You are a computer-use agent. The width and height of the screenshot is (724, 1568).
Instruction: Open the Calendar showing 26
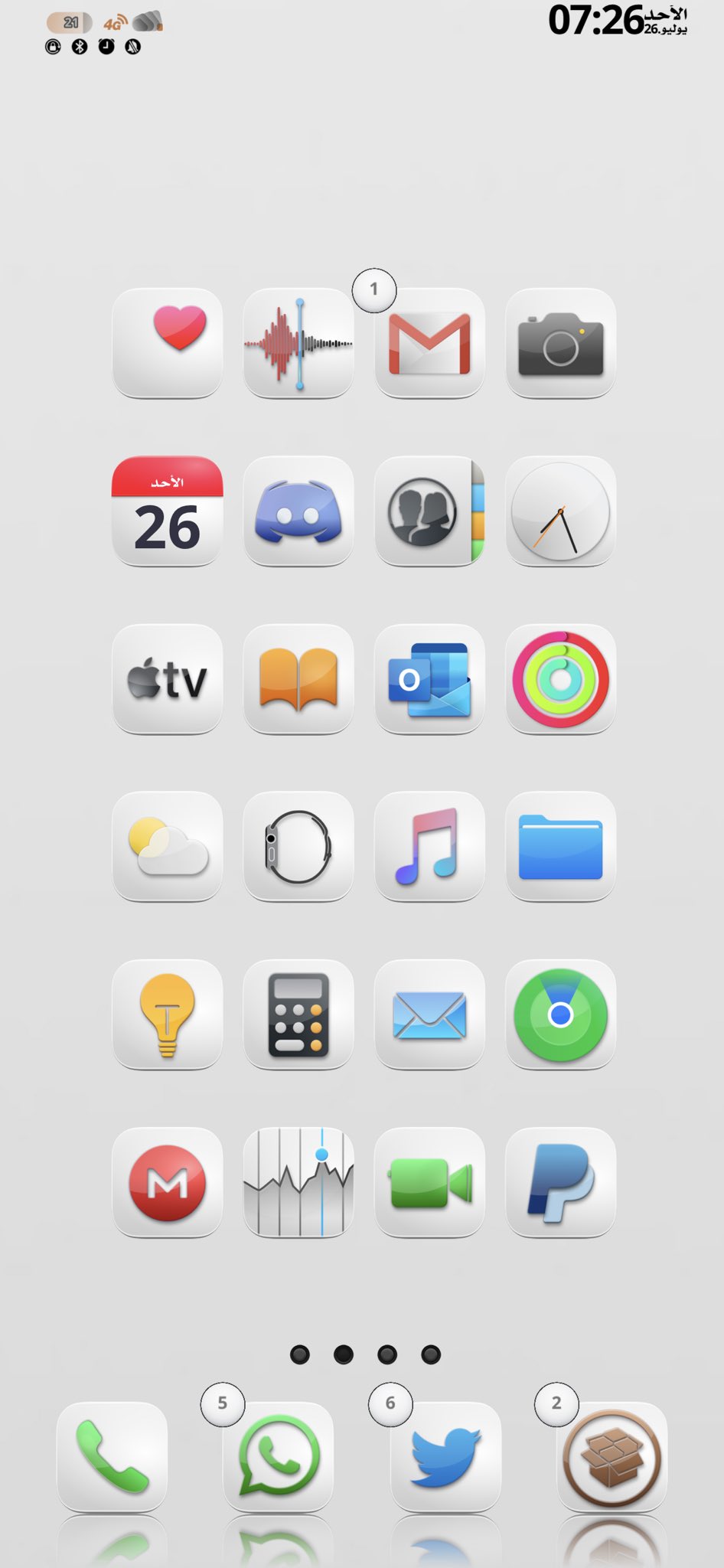168,511
